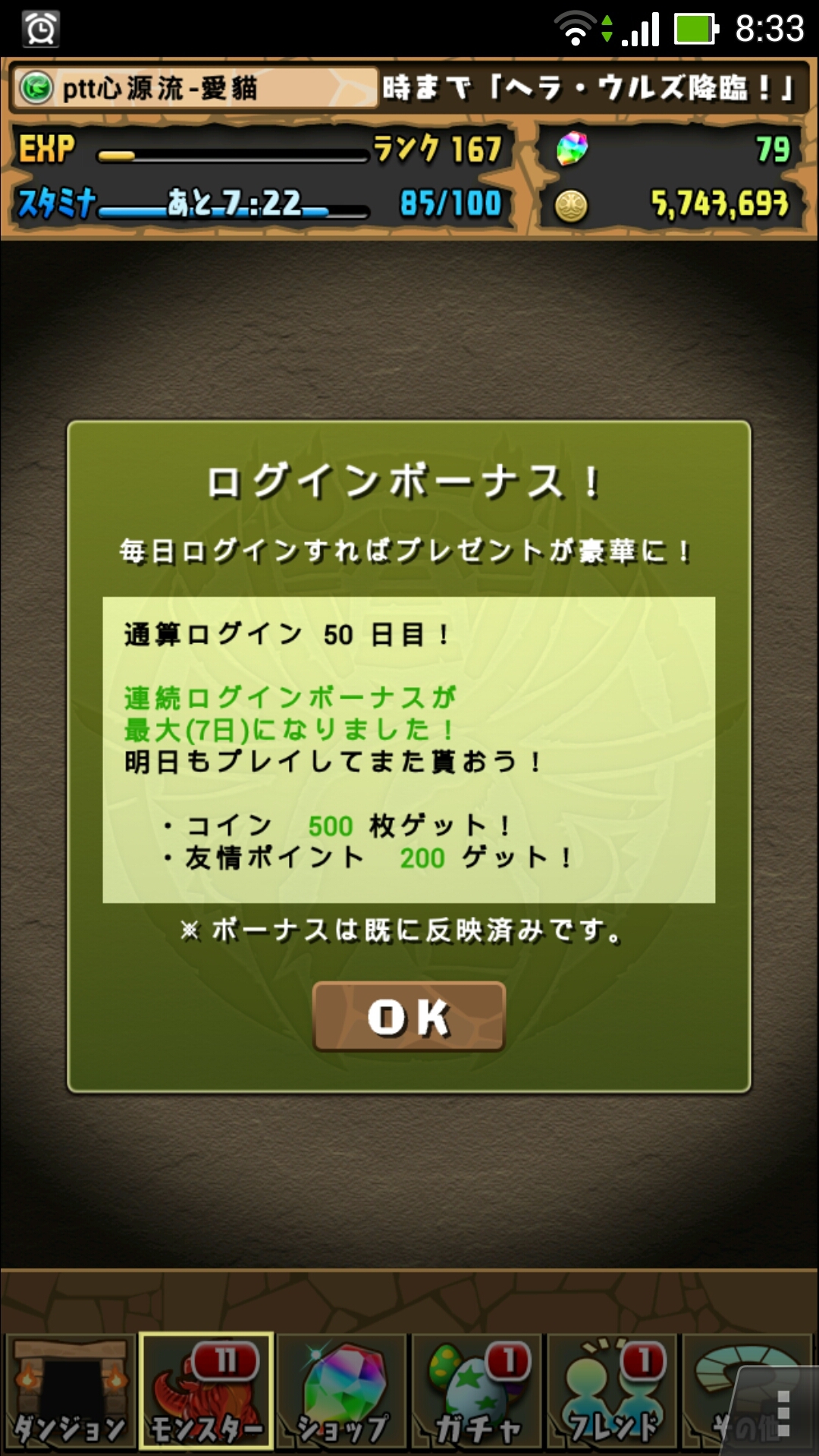This screenshot has width=819, height=1456.
Task: Tap OK to dismiss login bonus dialog
Action: tap(409, 1016)
